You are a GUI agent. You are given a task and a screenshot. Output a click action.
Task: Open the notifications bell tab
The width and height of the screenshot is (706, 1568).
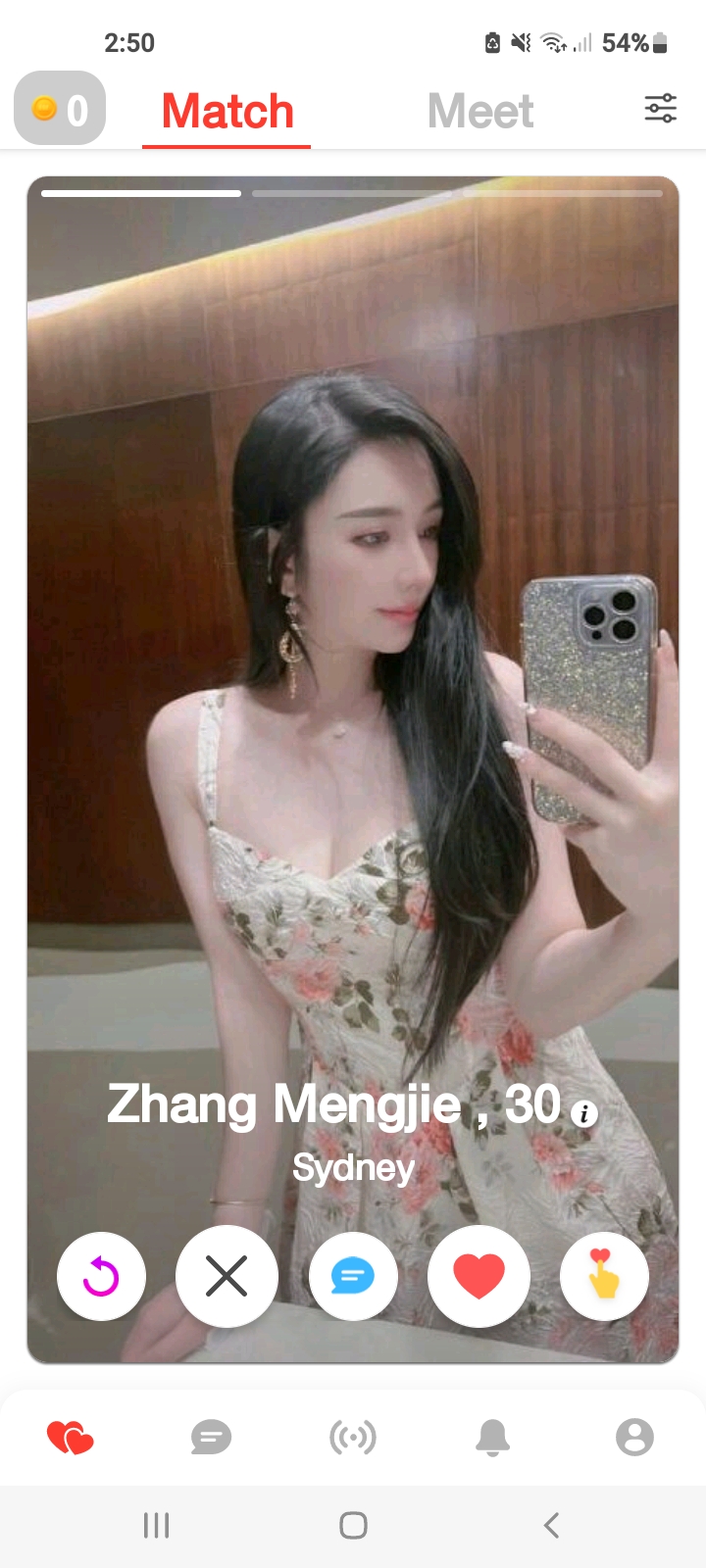pos(493,1438)
